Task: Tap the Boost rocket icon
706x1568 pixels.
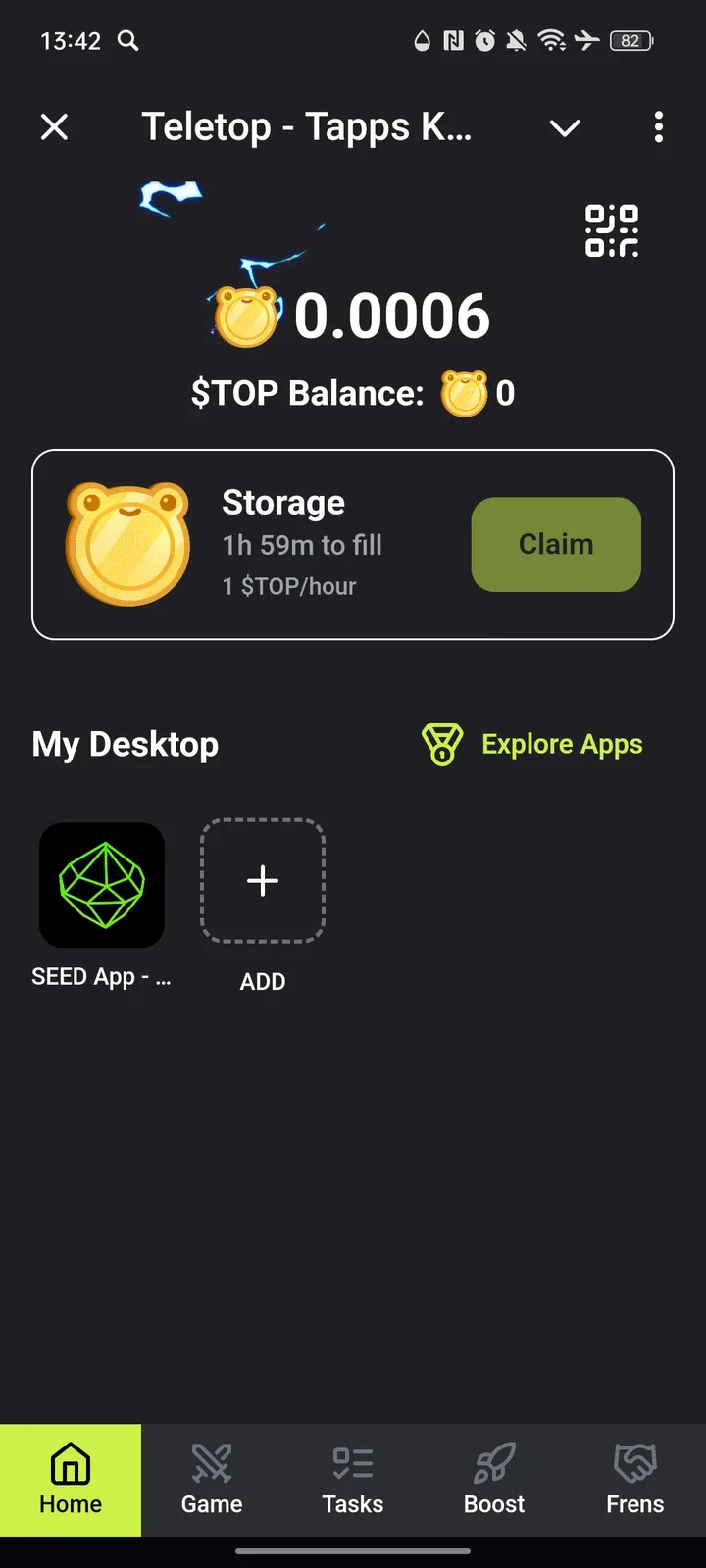Action: [x=493, y=1463]
